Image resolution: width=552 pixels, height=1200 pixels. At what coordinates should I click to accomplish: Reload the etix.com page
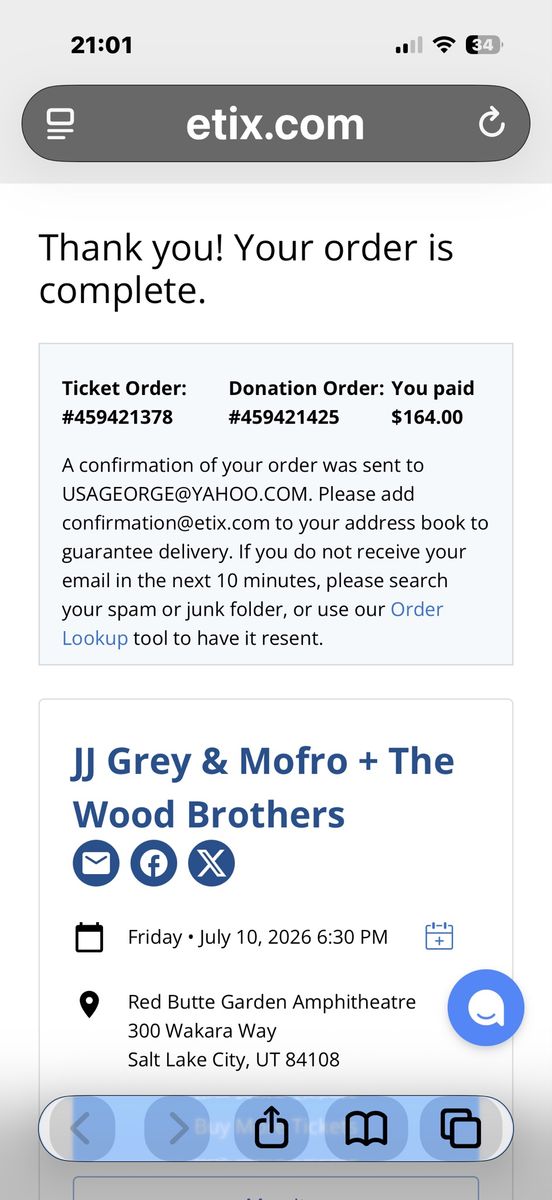491,123
